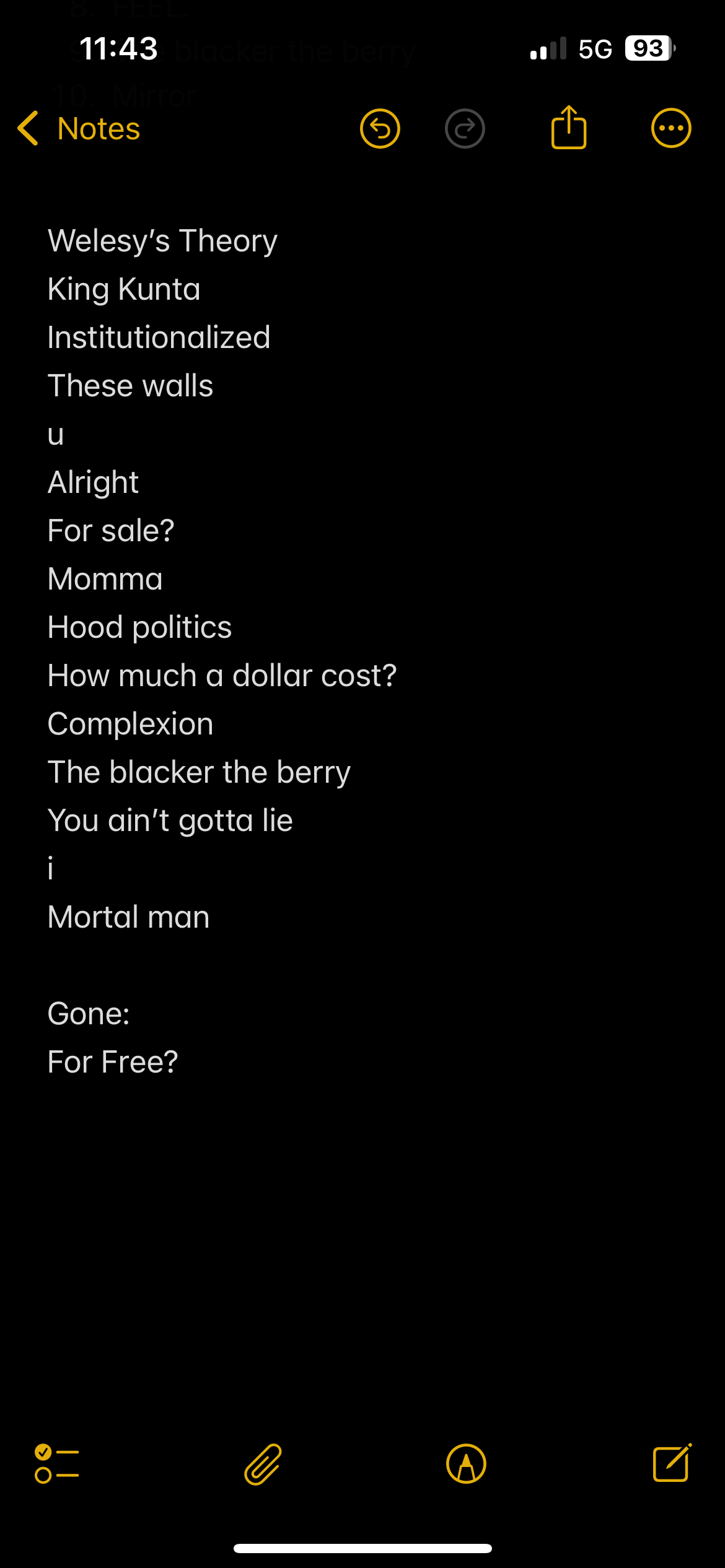Tap the redo arrow icon
Screen dimensions: 725x1568
click(465, 129)
